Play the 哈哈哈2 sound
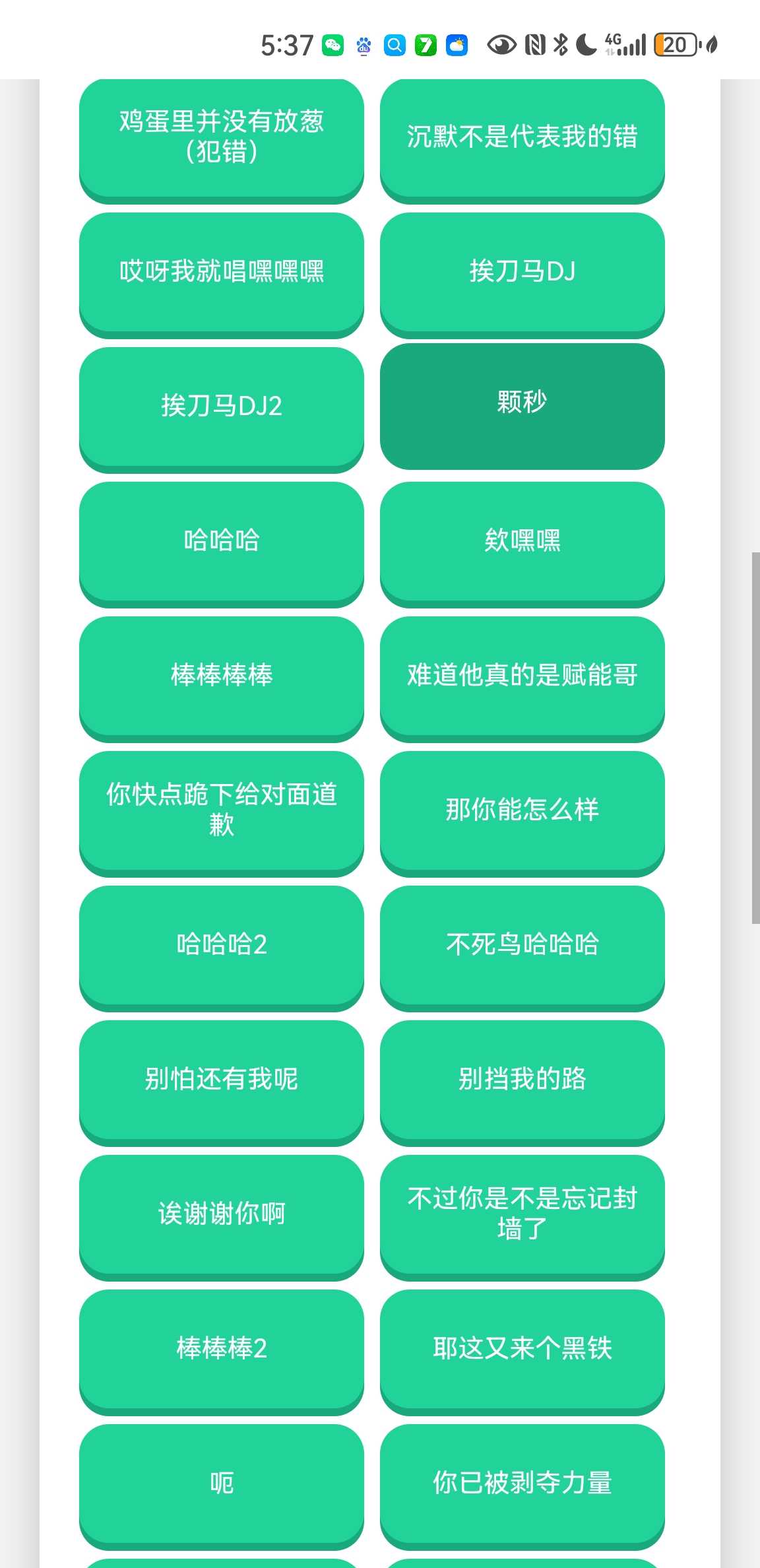This screenshot has width=760, height=1568. 221,944
